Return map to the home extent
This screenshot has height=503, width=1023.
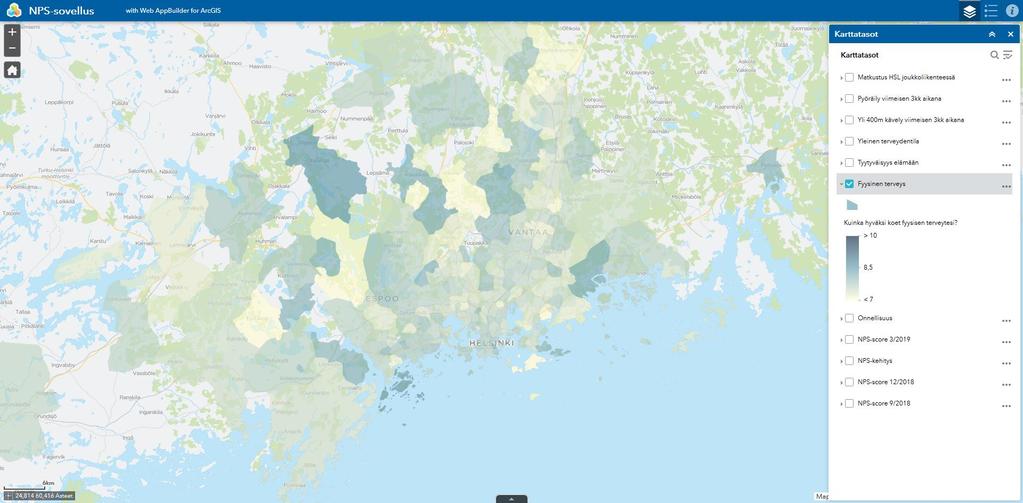coord(12,70)
